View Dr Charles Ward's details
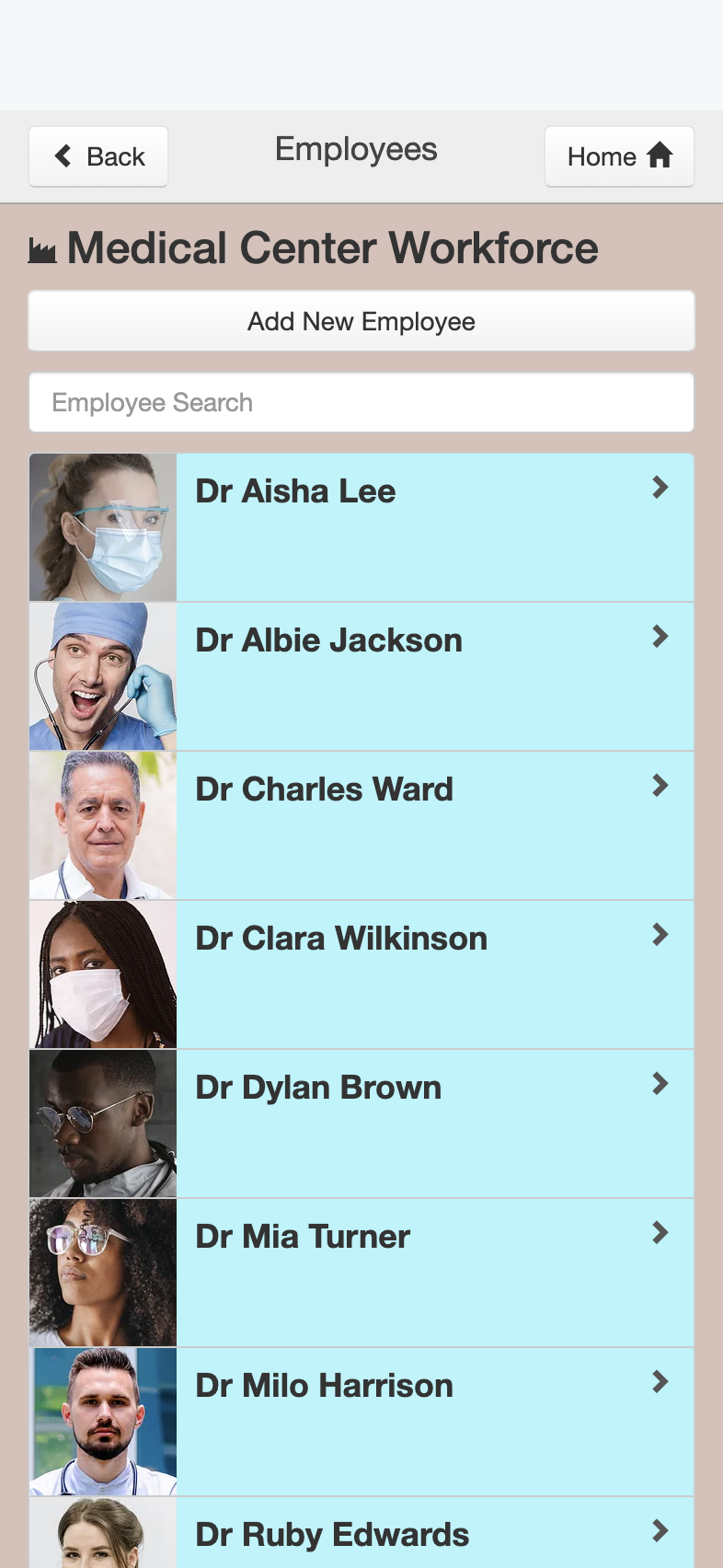Screen dimensions: 723x1568 361,825
